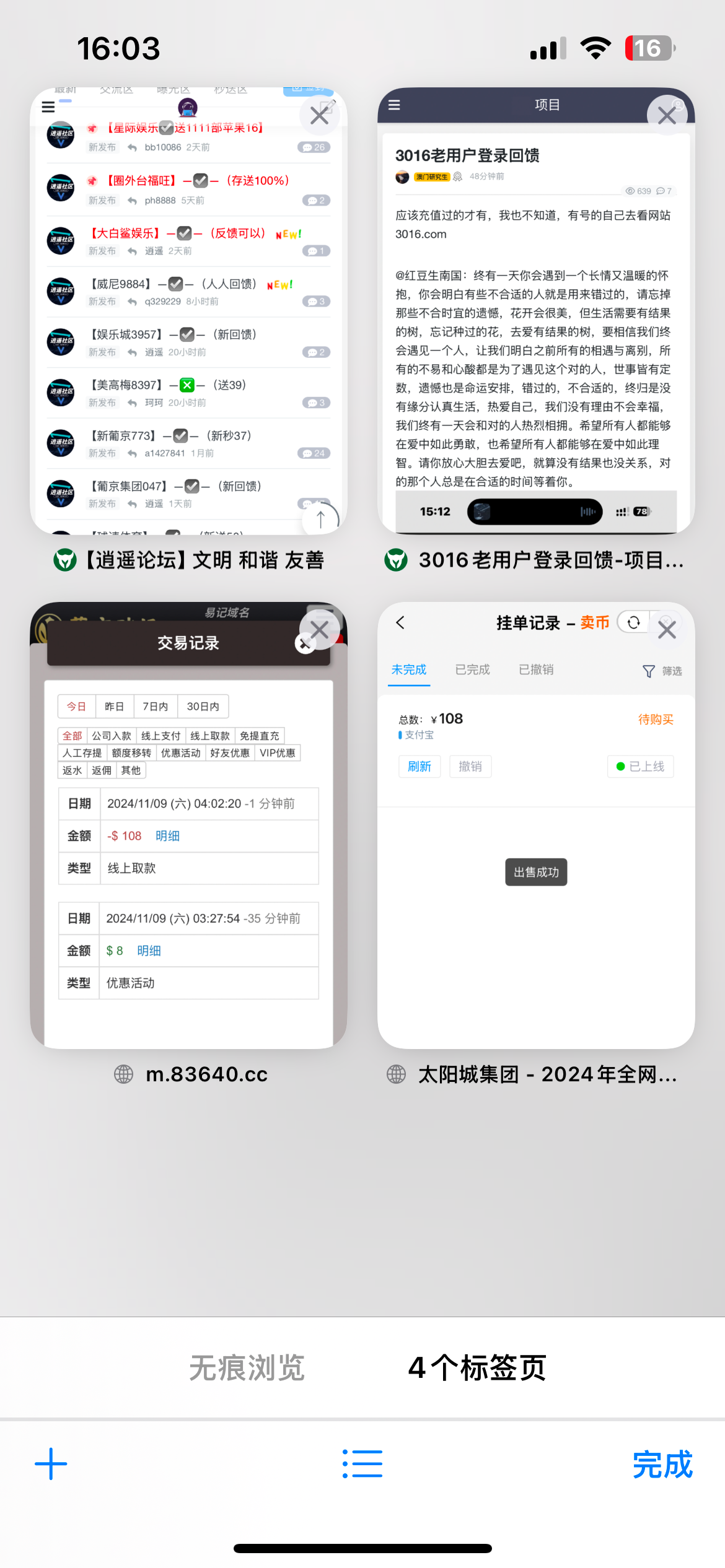The height and width of the screenshot is (1568, 725).
Task: Close the 3016老用户登录回馈 tab
Action: point(667,115)
